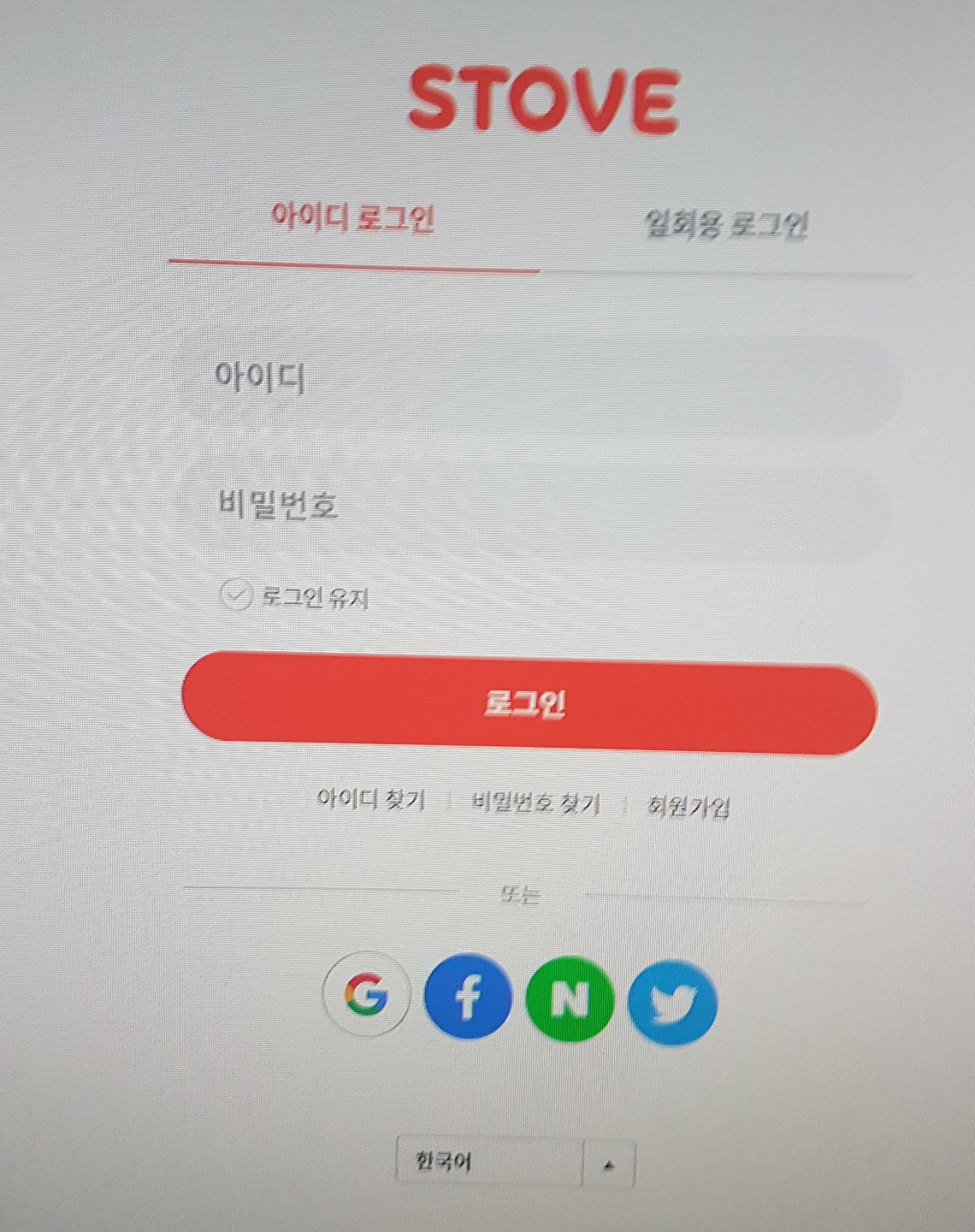The width and height of the screenshot is (975, 1232).
Task: Toggle the 로그인 유지 checkbox
Action: coord(236,594)
